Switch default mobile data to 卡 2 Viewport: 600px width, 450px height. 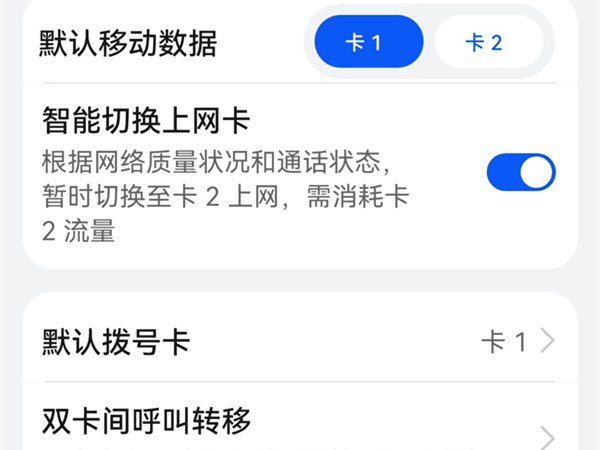tap(487, 43)
